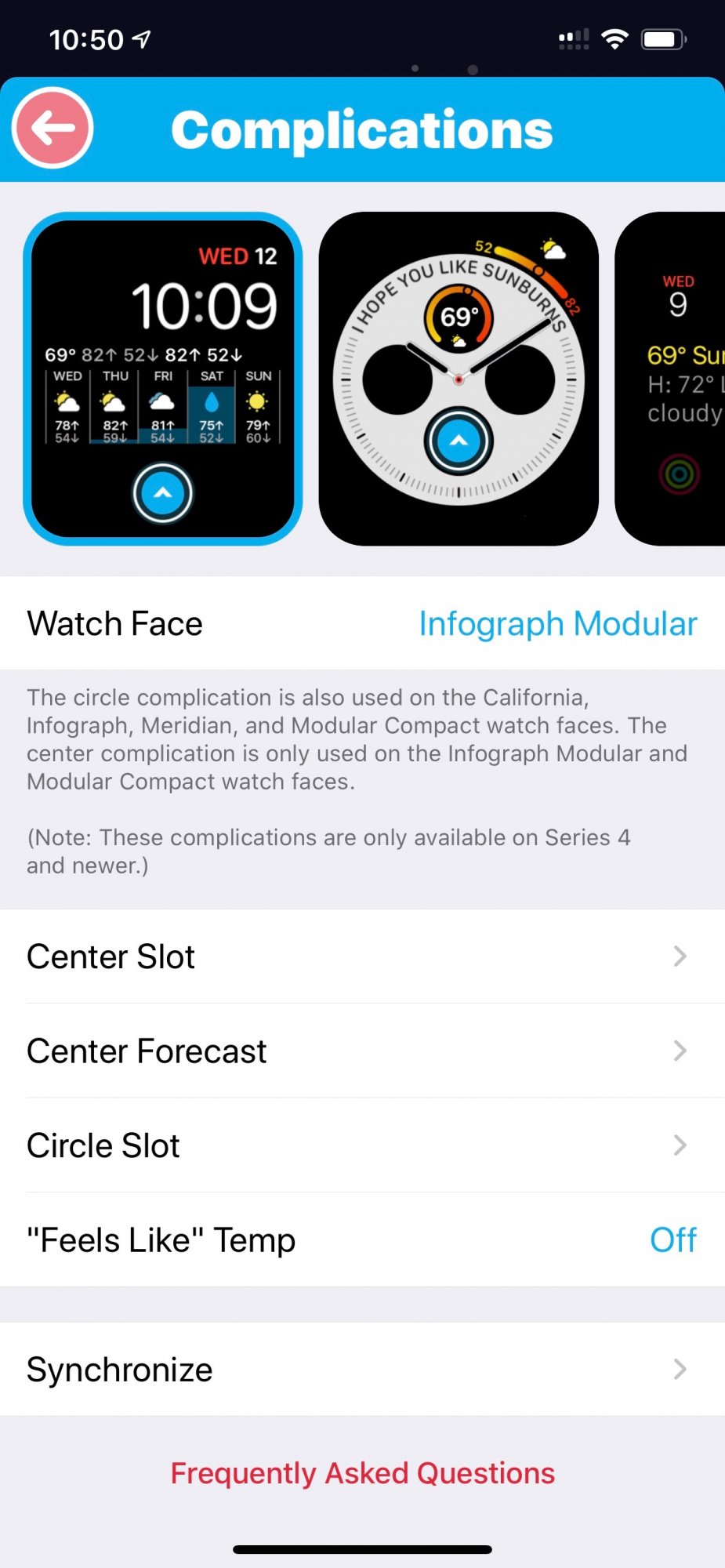Open the Synchronize row
Screen dimensions: 725x1568
[362, 1370]
